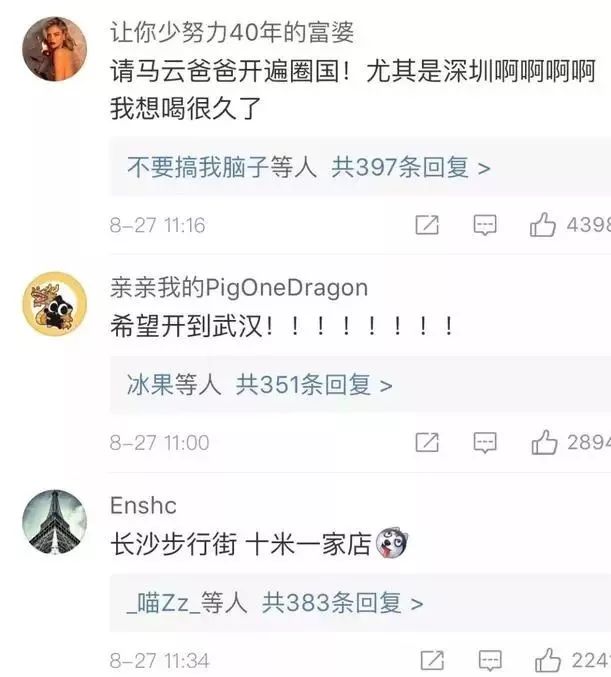Repost Enshc's comment
This screenshot has width=611, height=677.
[x=431, y=660]
